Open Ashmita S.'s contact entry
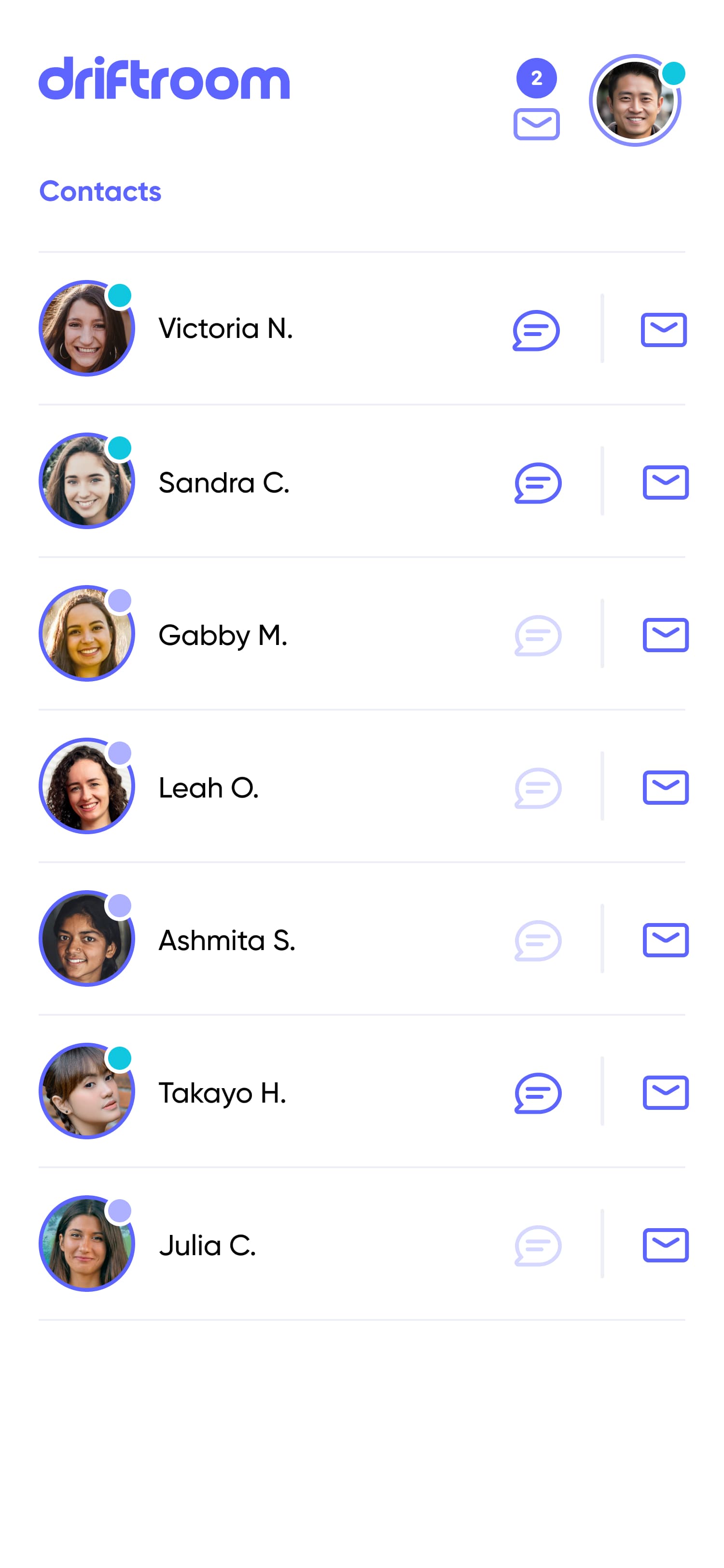This screenshot has height=1568, width=724. [x=226, y=940]
